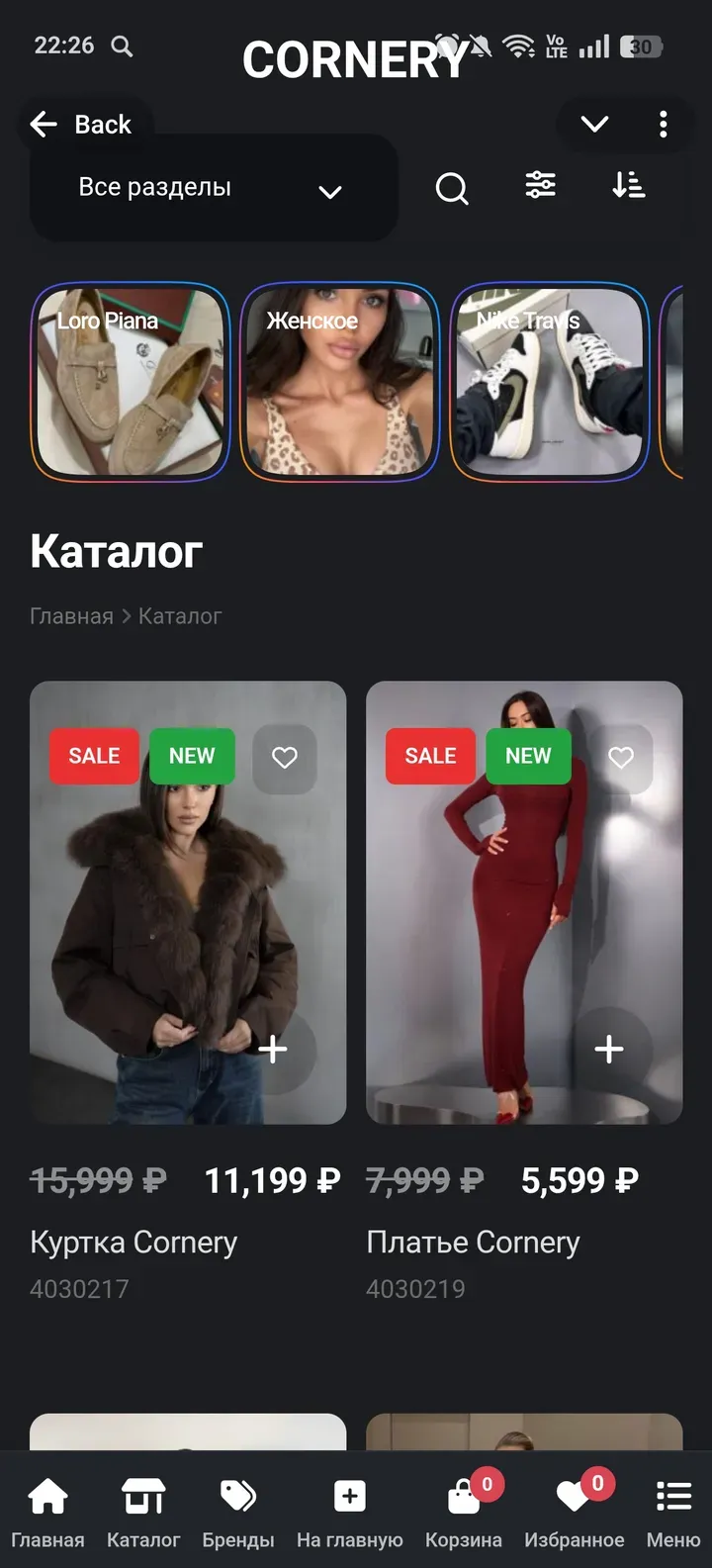Add Платье Cornery to favorites
Image resolution: width=712 pixels, height=1568 pixels.
pos(621,758)
